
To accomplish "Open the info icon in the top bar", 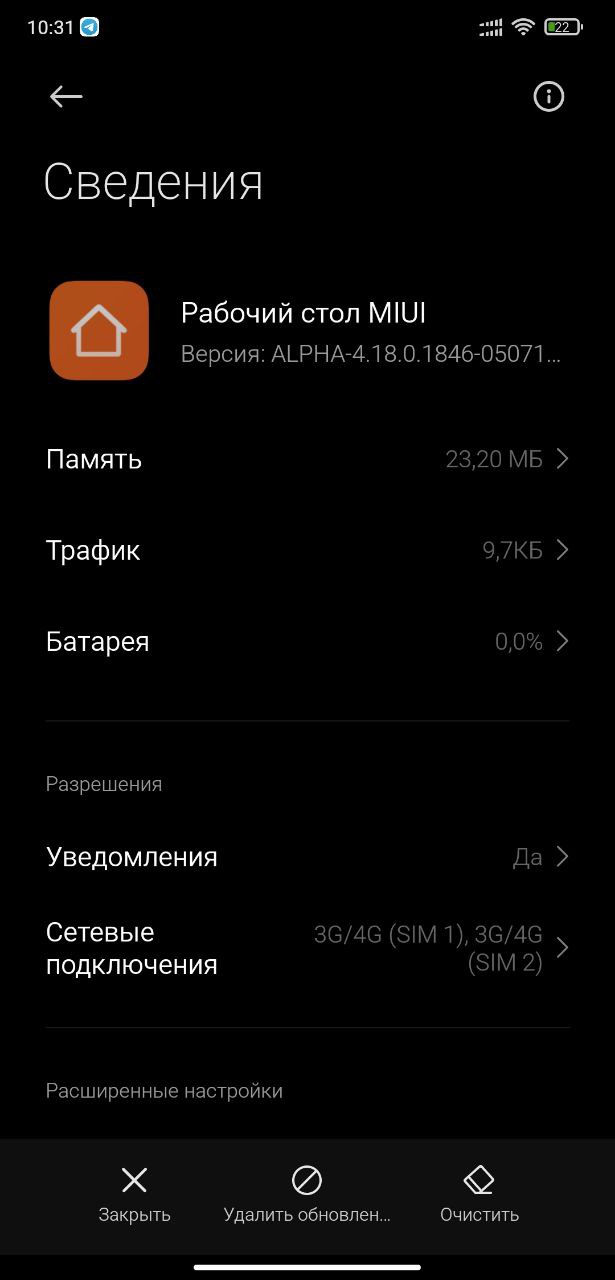I will [548, 96].
